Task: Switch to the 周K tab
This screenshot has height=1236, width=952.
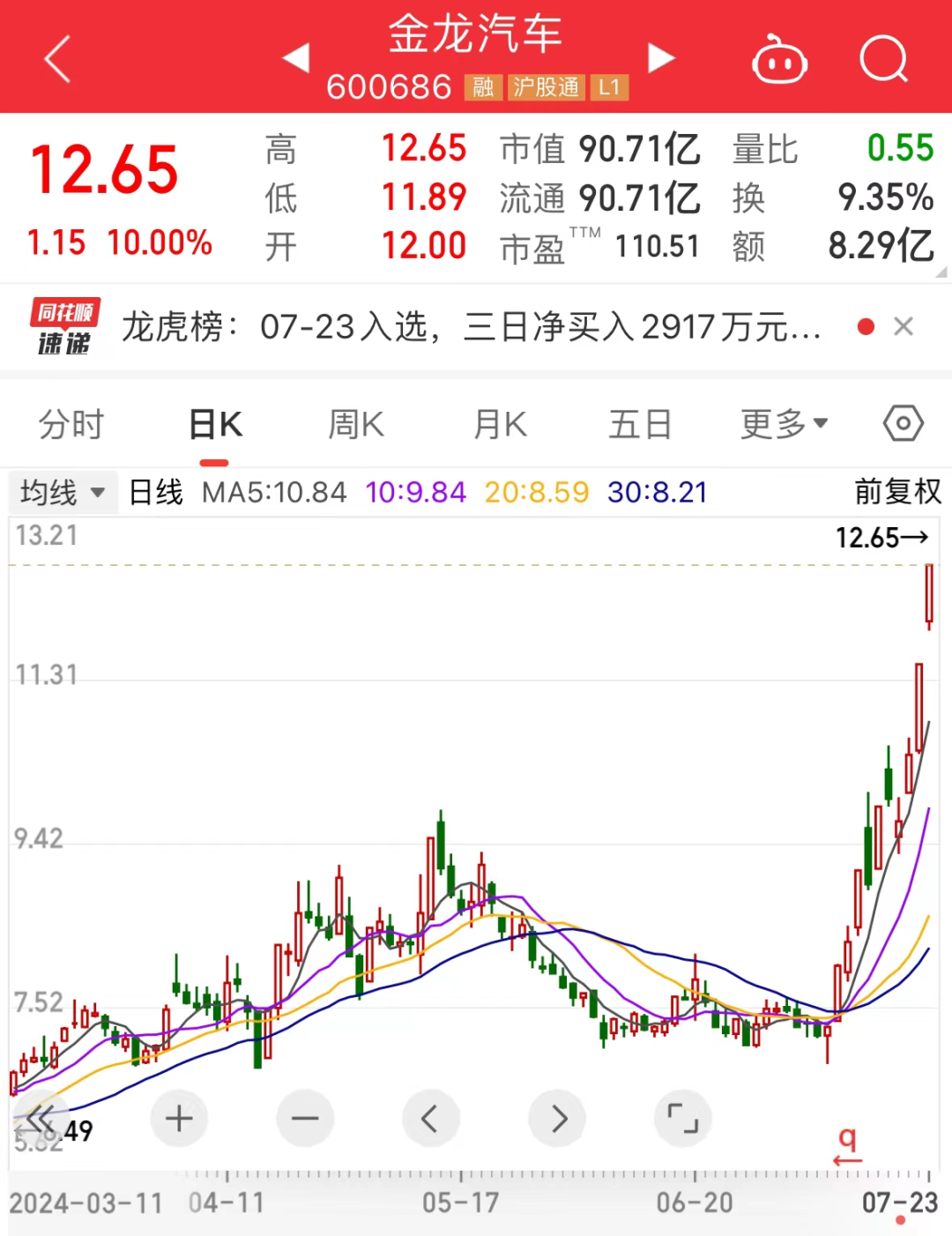Action: [x=356, y=425]
